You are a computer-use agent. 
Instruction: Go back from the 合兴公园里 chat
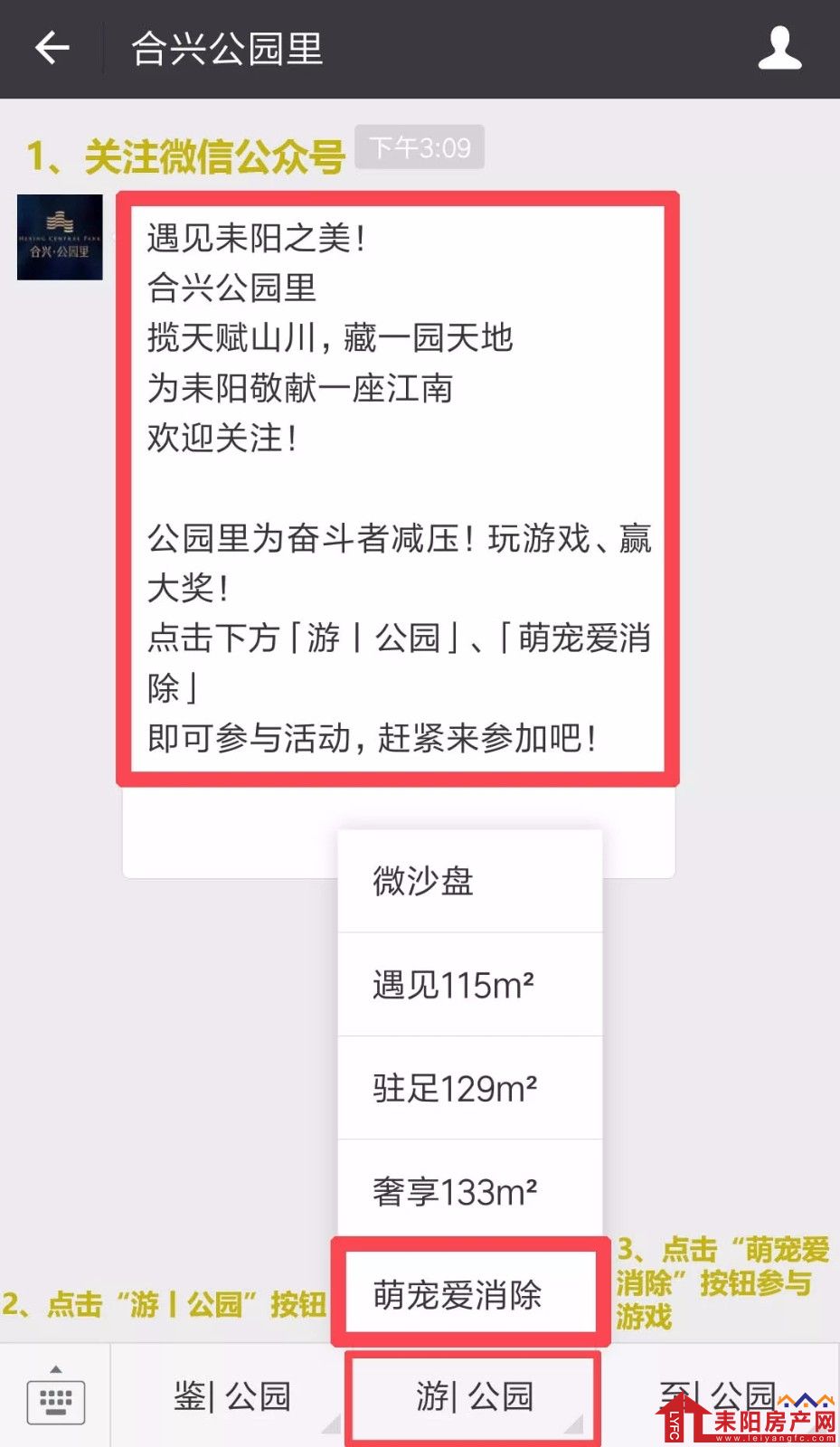click(x=52, y=48)
